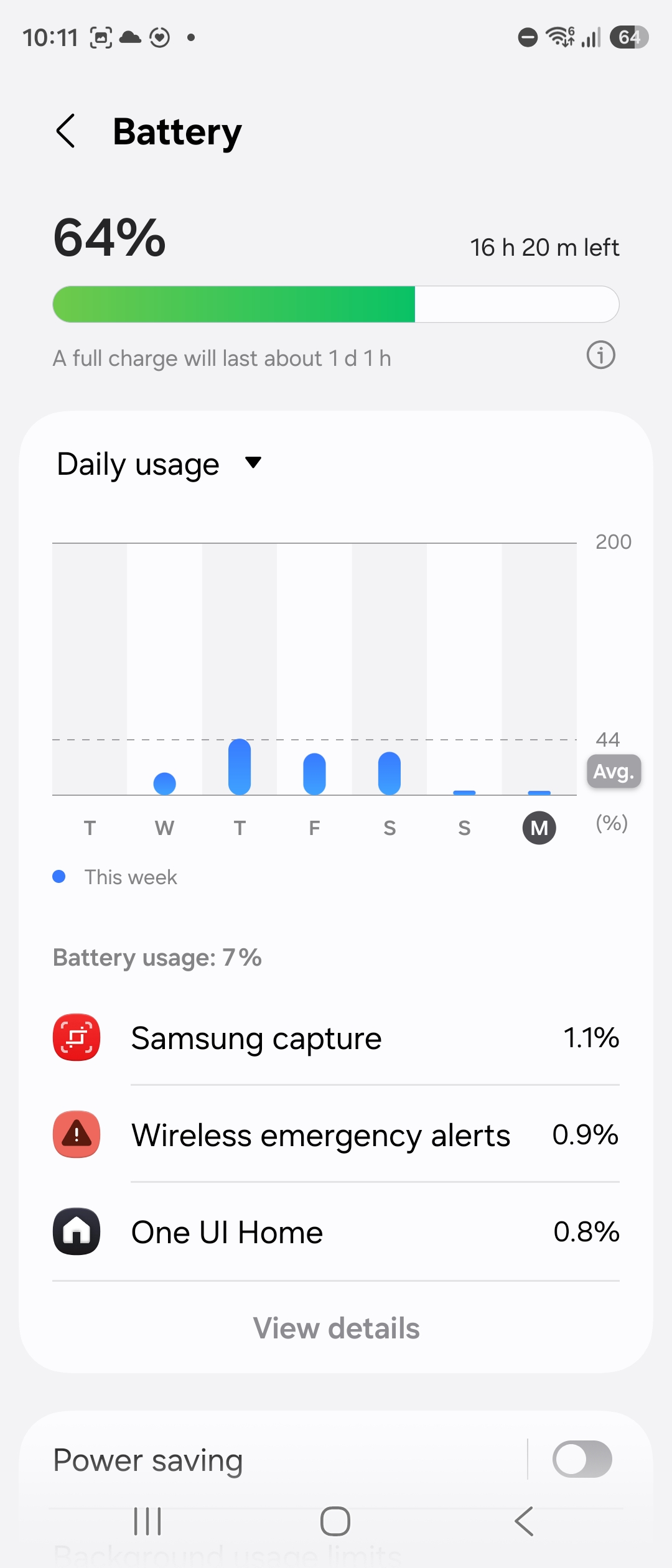Image resolution: width=672 pixels, height=1568 pixels.
Task: Open Power saving settings
Action: pyautogui.click(x=274, y=1460)
